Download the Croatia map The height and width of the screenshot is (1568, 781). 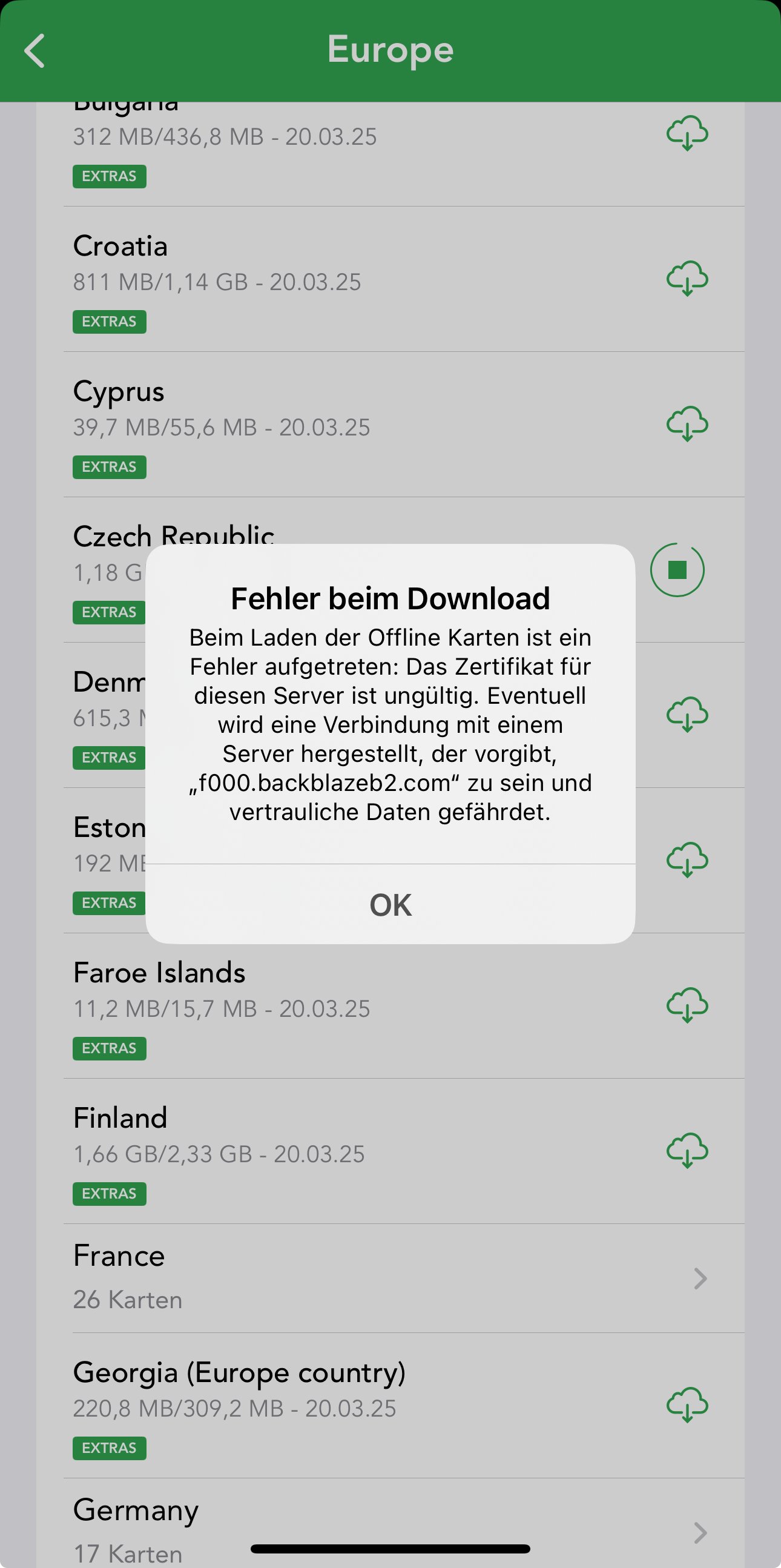687,279
